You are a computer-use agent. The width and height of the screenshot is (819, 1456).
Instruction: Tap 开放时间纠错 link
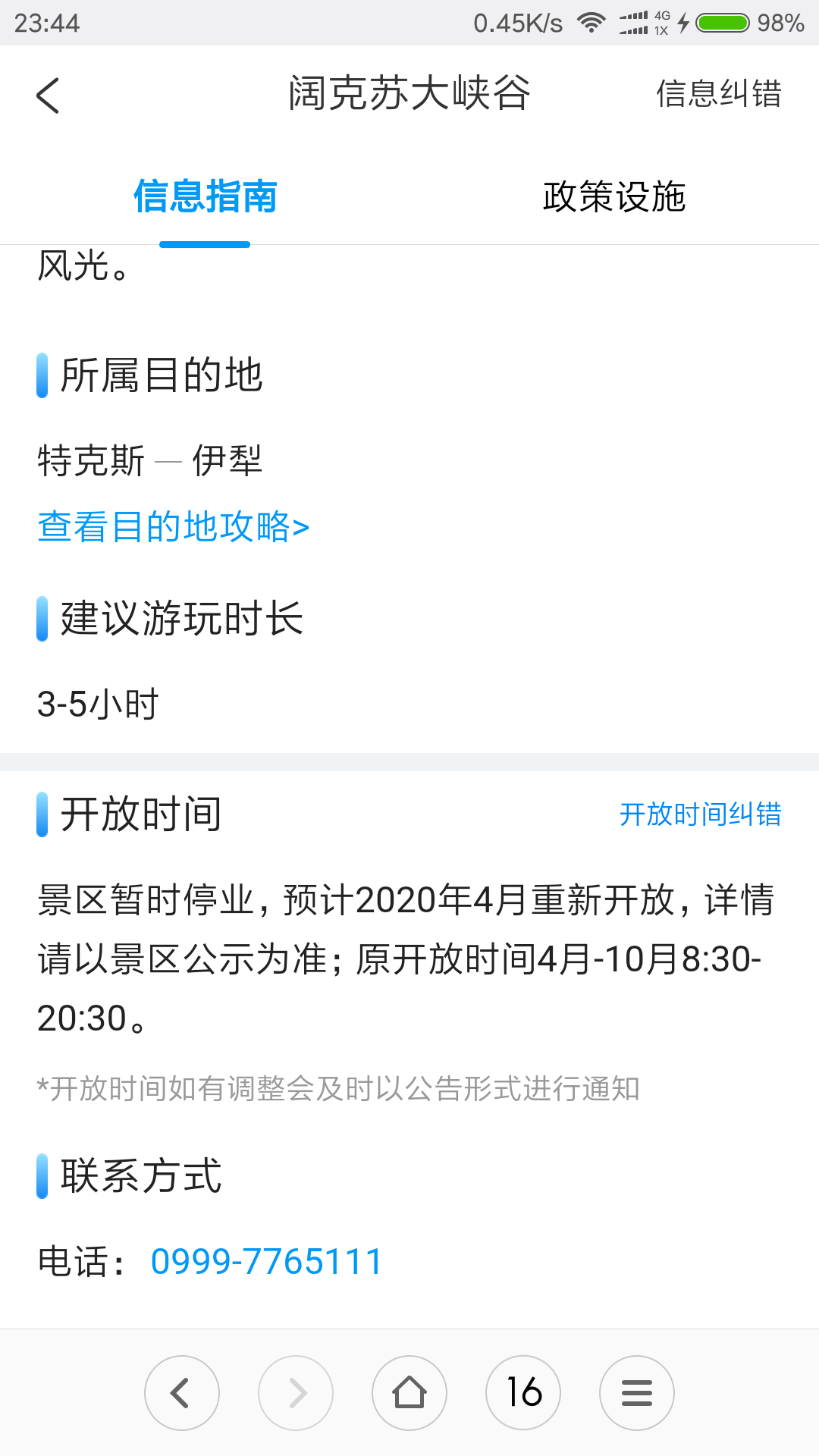[700, 814]
